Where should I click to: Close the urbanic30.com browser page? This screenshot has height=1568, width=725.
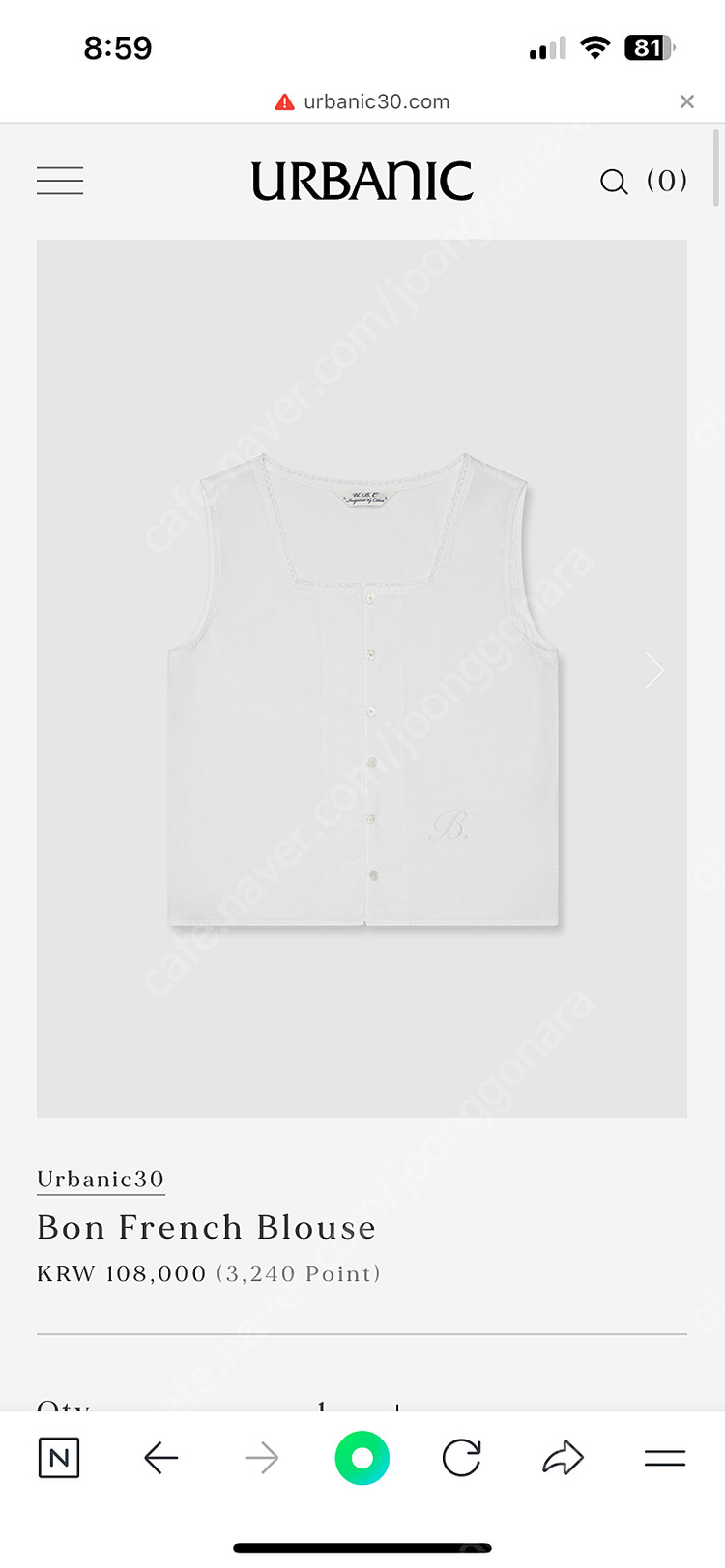pyautogui.click(x=687, y=101)
